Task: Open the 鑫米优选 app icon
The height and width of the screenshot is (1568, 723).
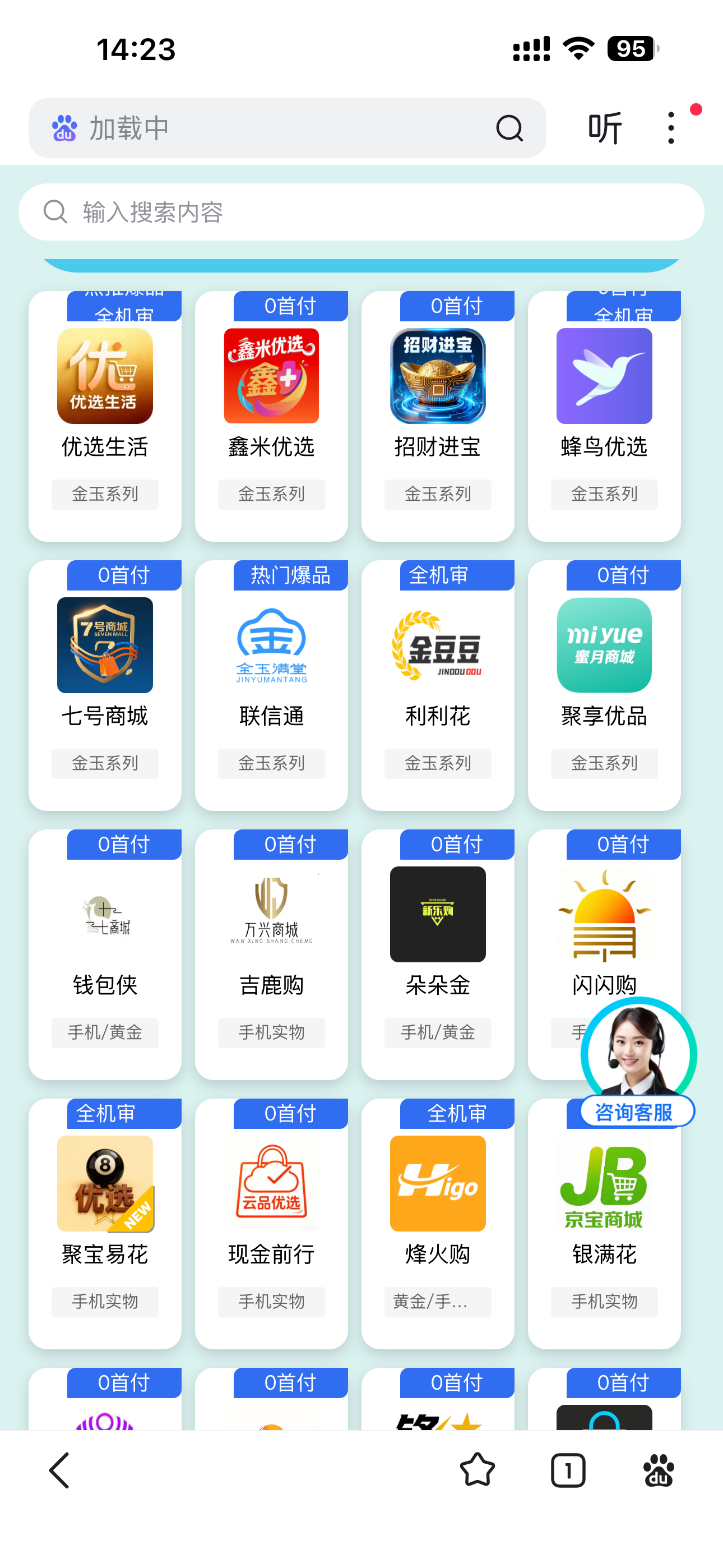Action: point(271,375)
